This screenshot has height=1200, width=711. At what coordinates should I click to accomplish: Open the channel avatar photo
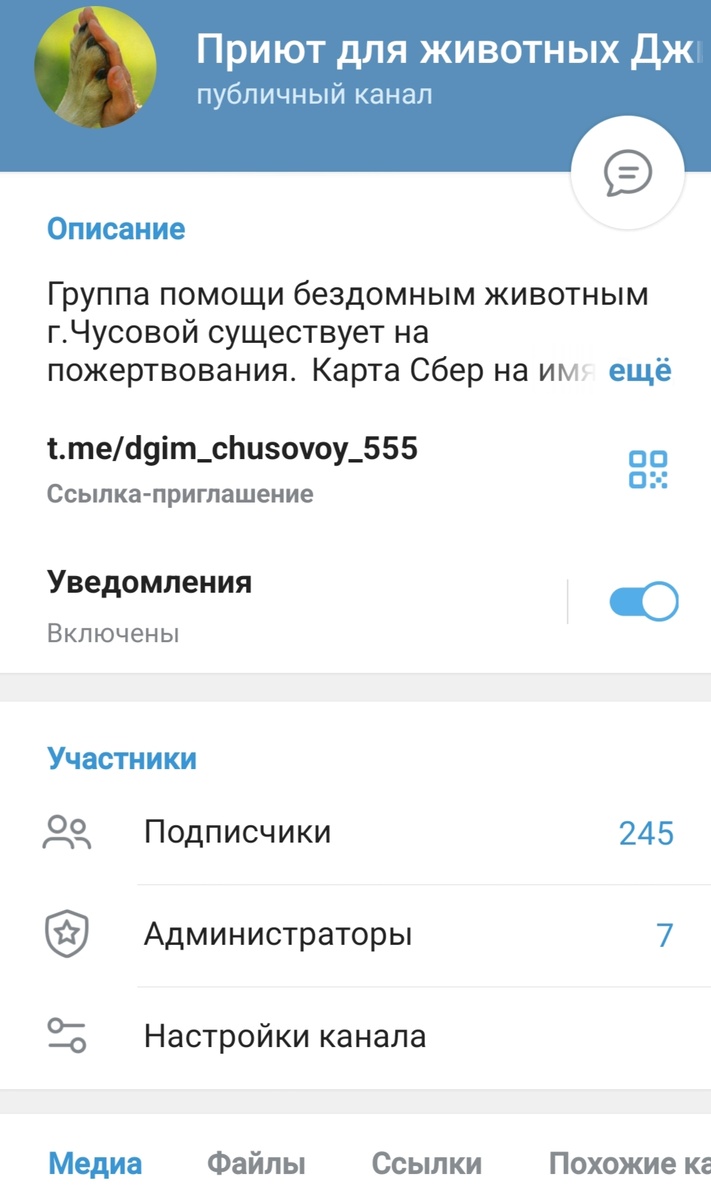coord(95,67)
